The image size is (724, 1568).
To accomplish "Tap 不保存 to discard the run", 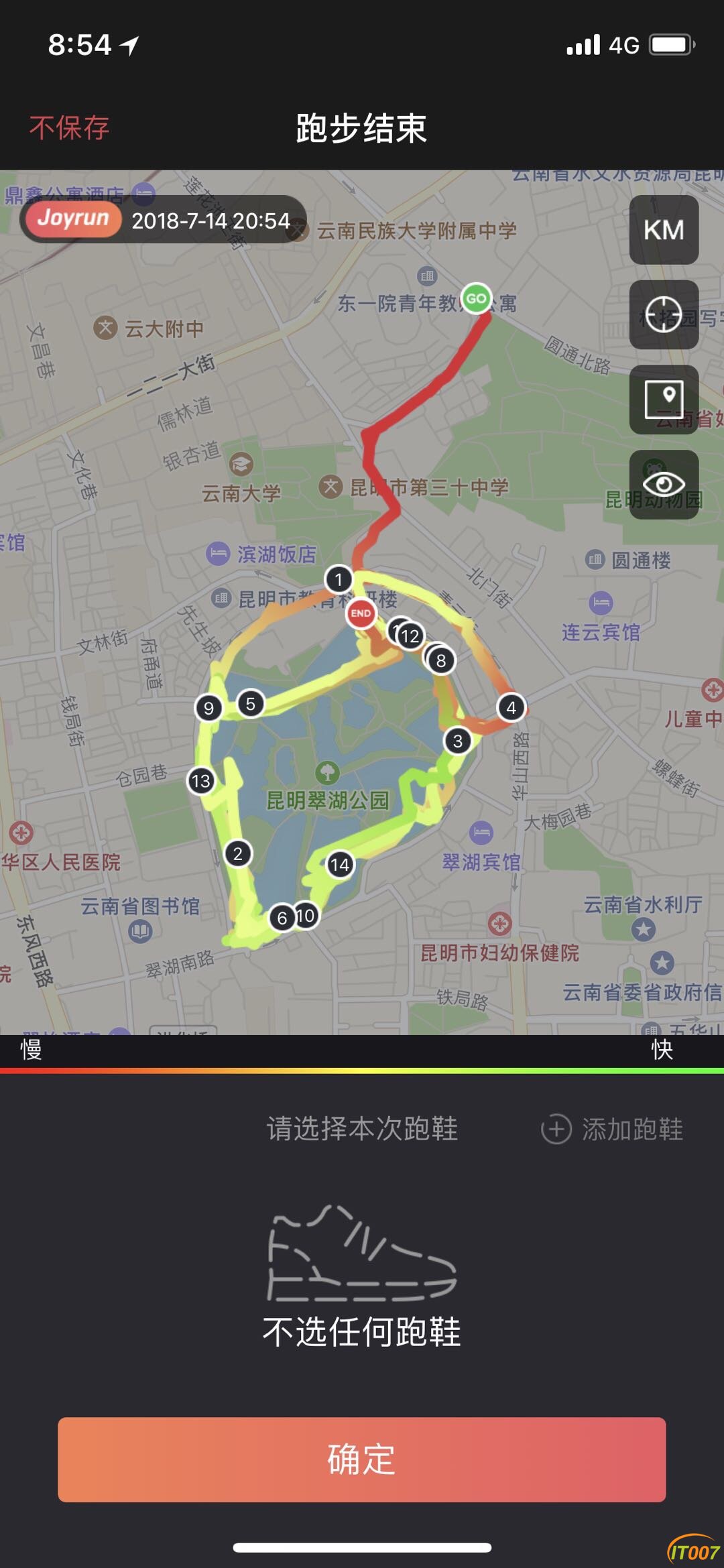I will [69, 127].
